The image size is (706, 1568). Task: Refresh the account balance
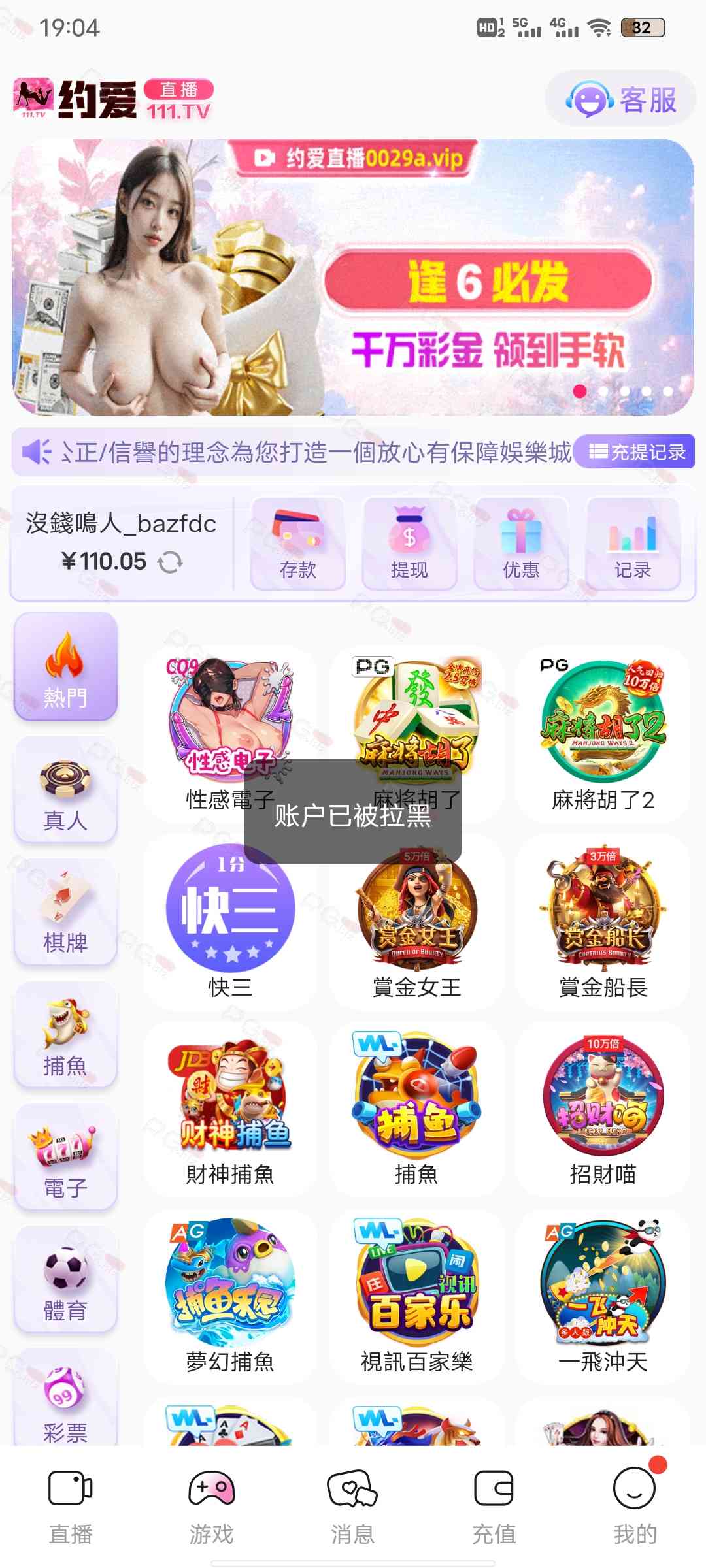tap(170, 562)
